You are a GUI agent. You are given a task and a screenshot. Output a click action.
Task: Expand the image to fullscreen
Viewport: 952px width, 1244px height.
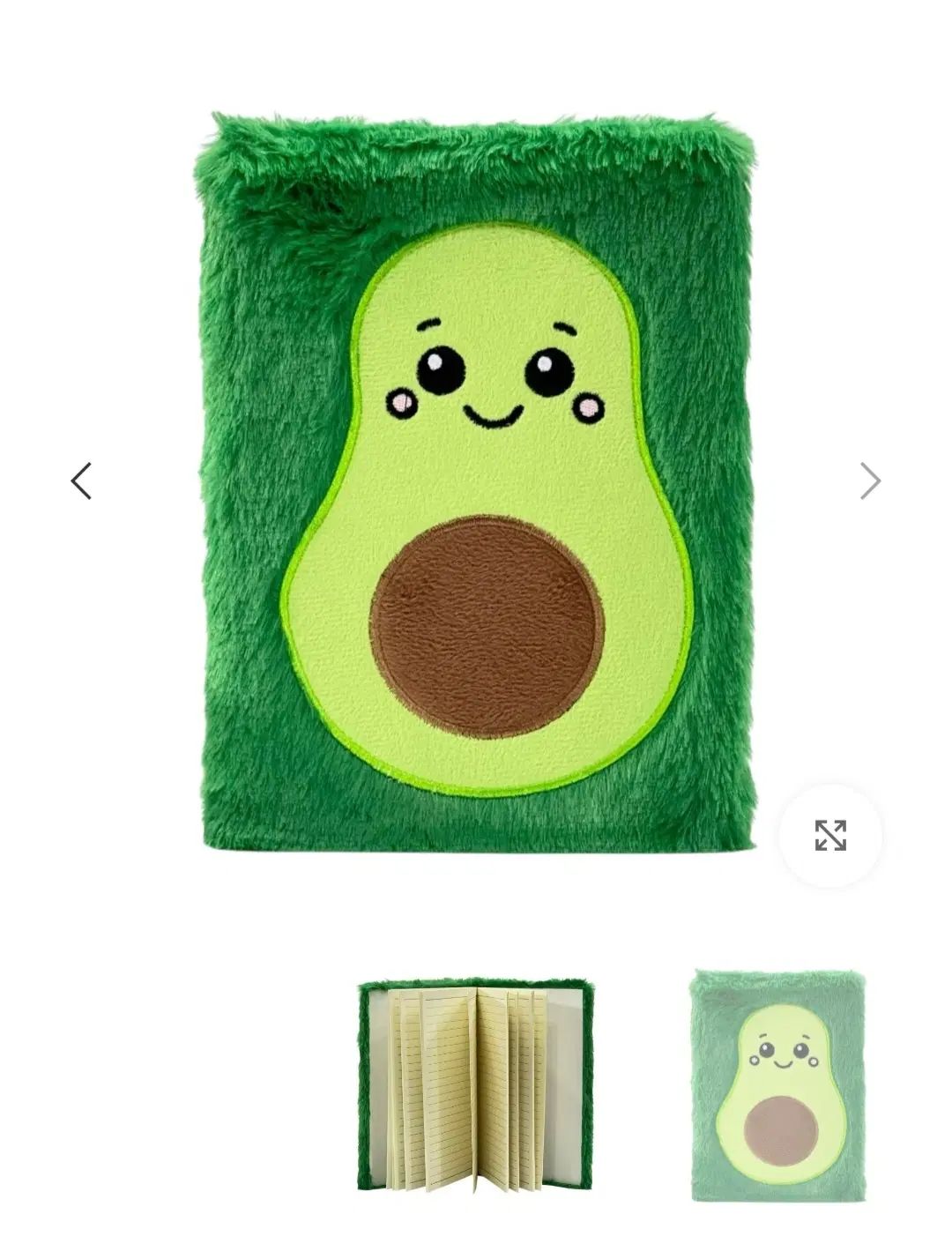pyautogui.click(x=830, y=835)
